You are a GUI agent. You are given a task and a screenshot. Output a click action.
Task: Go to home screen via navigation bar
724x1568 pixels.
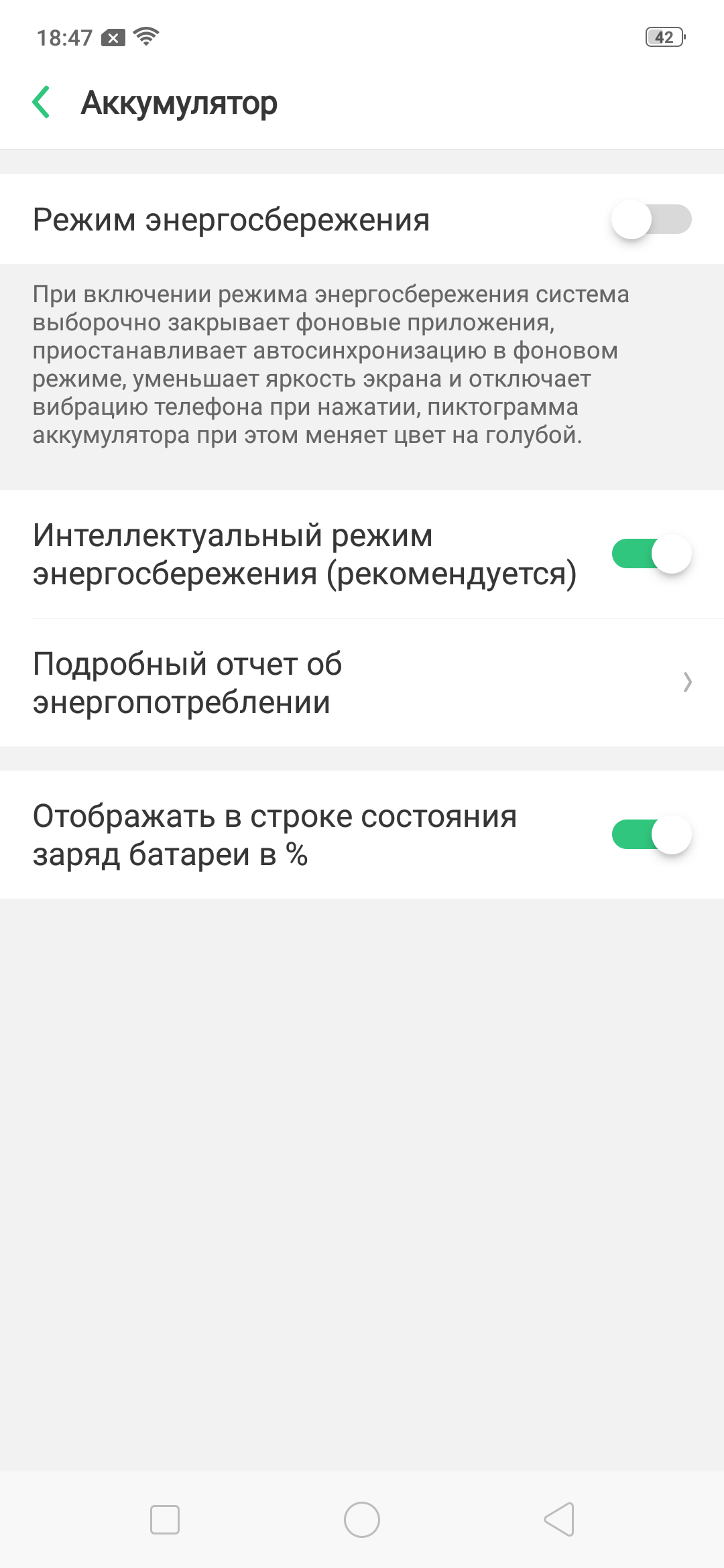362,1520
